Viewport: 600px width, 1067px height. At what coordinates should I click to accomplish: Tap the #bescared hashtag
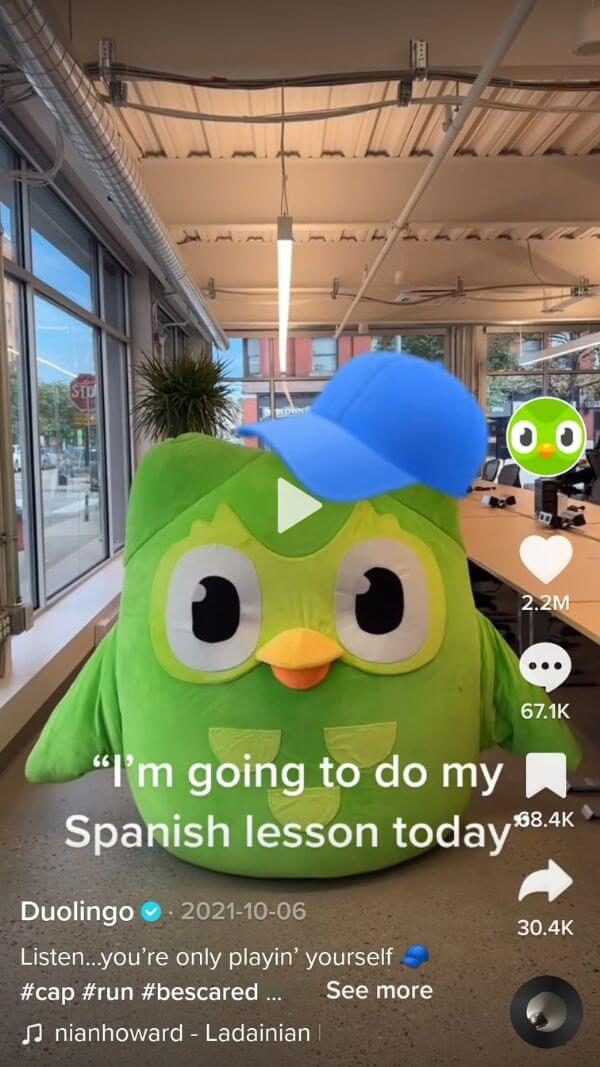(x=201, y=991)
